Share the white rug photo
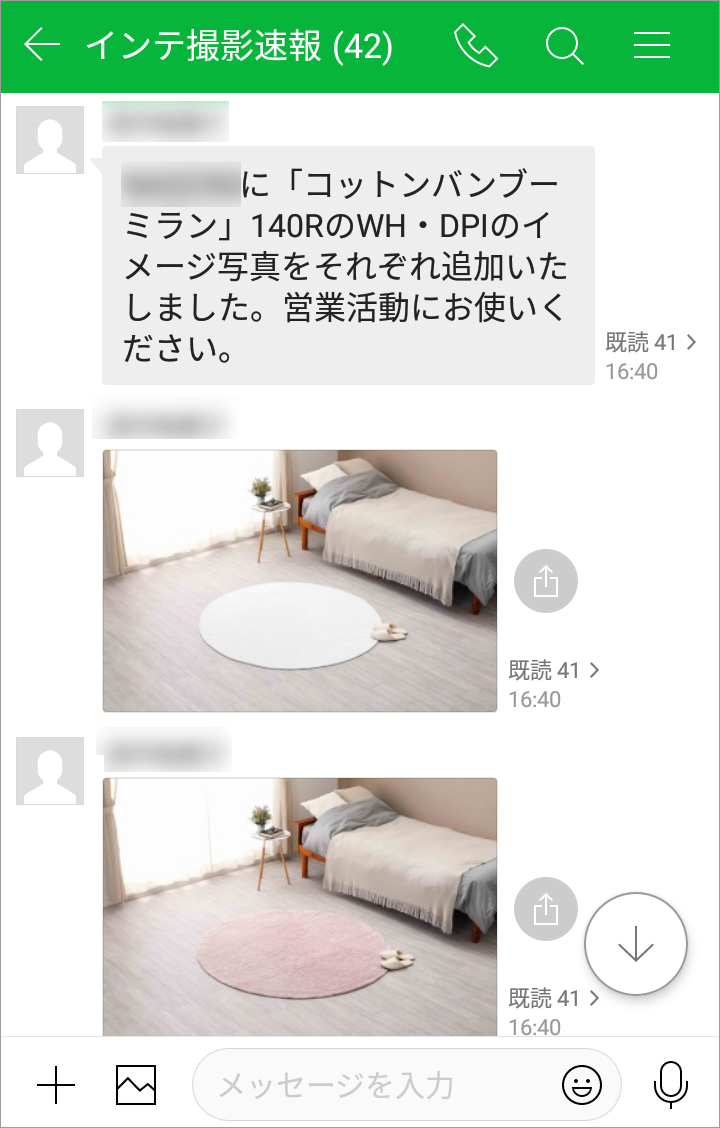The height and width of the screenshot is (1128, 720). [545, 581]
